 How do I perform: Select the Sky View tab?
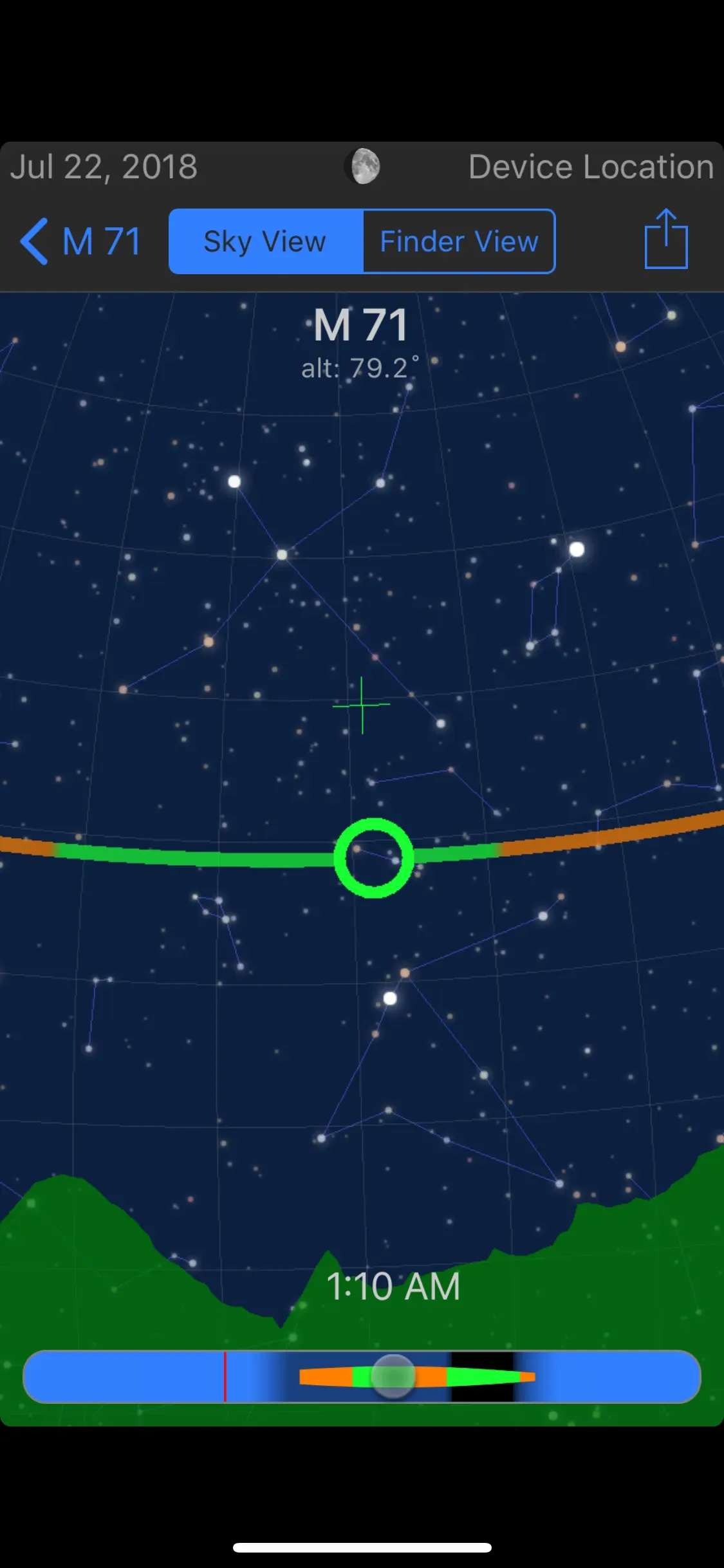click(265, 241)
